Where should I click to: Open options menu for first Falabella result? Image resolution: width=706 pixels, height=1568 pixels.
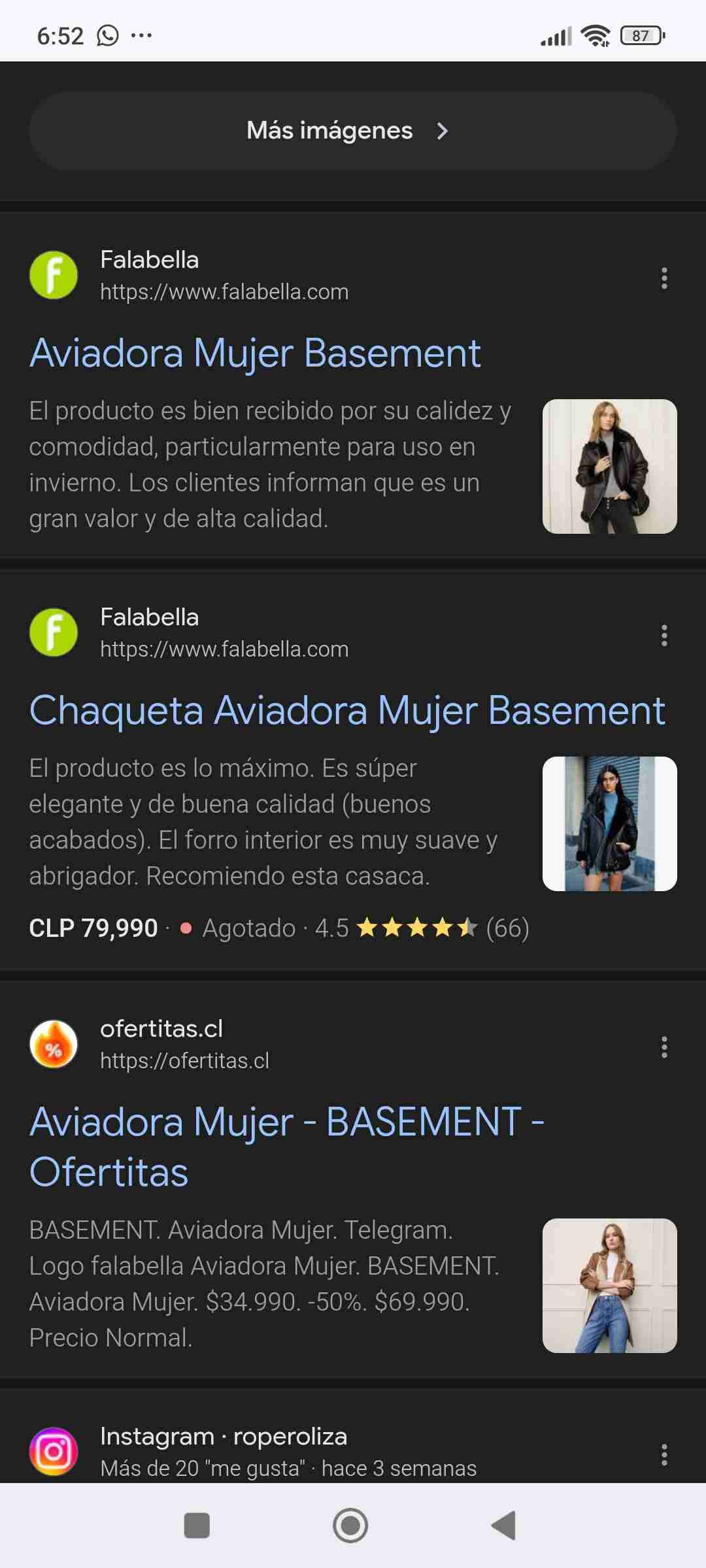664,279
